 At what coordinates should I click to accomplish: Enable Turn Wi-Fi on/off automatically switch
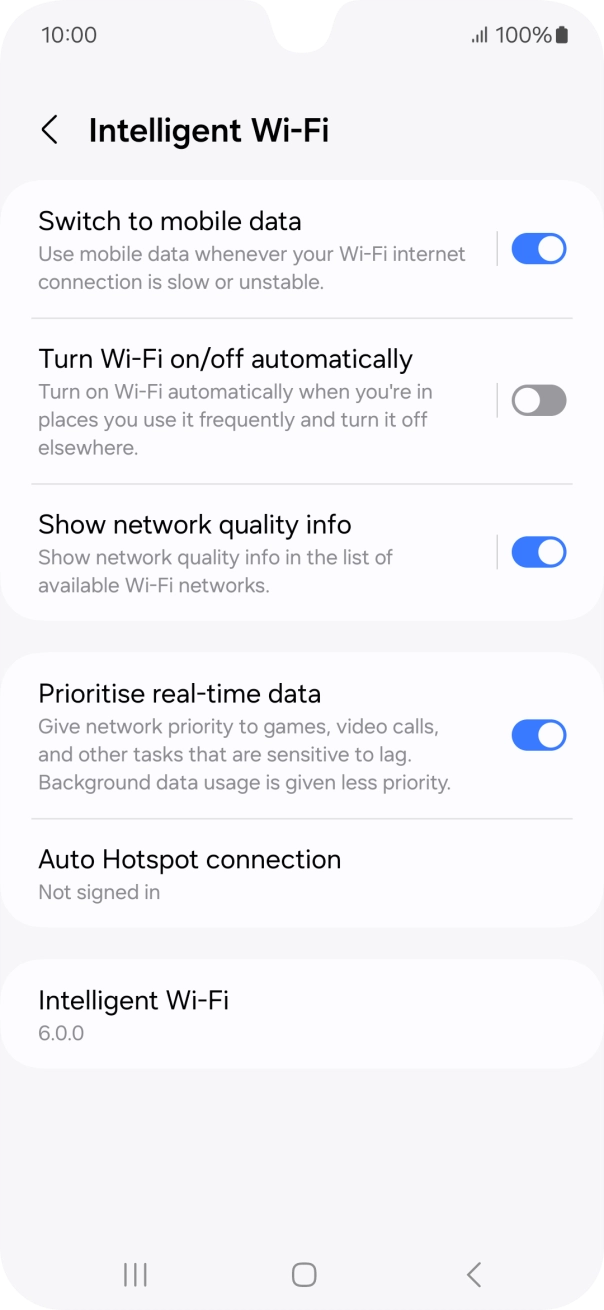539,401
